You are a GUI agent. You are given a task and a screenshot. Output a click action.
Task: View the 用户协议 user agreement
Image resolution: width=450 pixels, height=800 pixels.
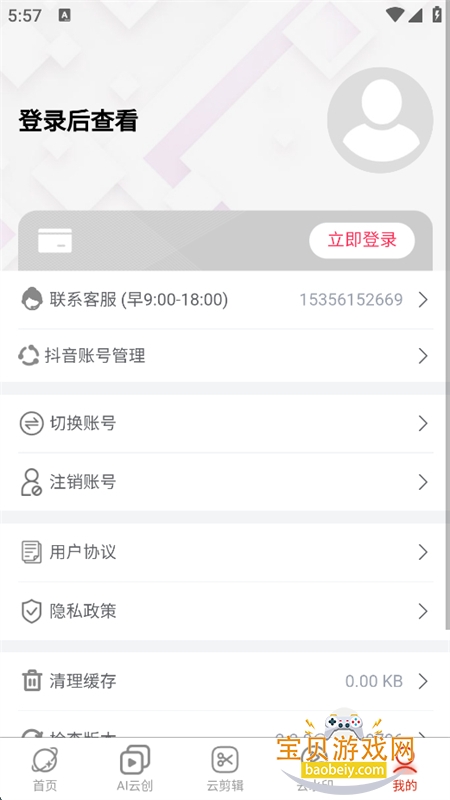tap(225, 552)
